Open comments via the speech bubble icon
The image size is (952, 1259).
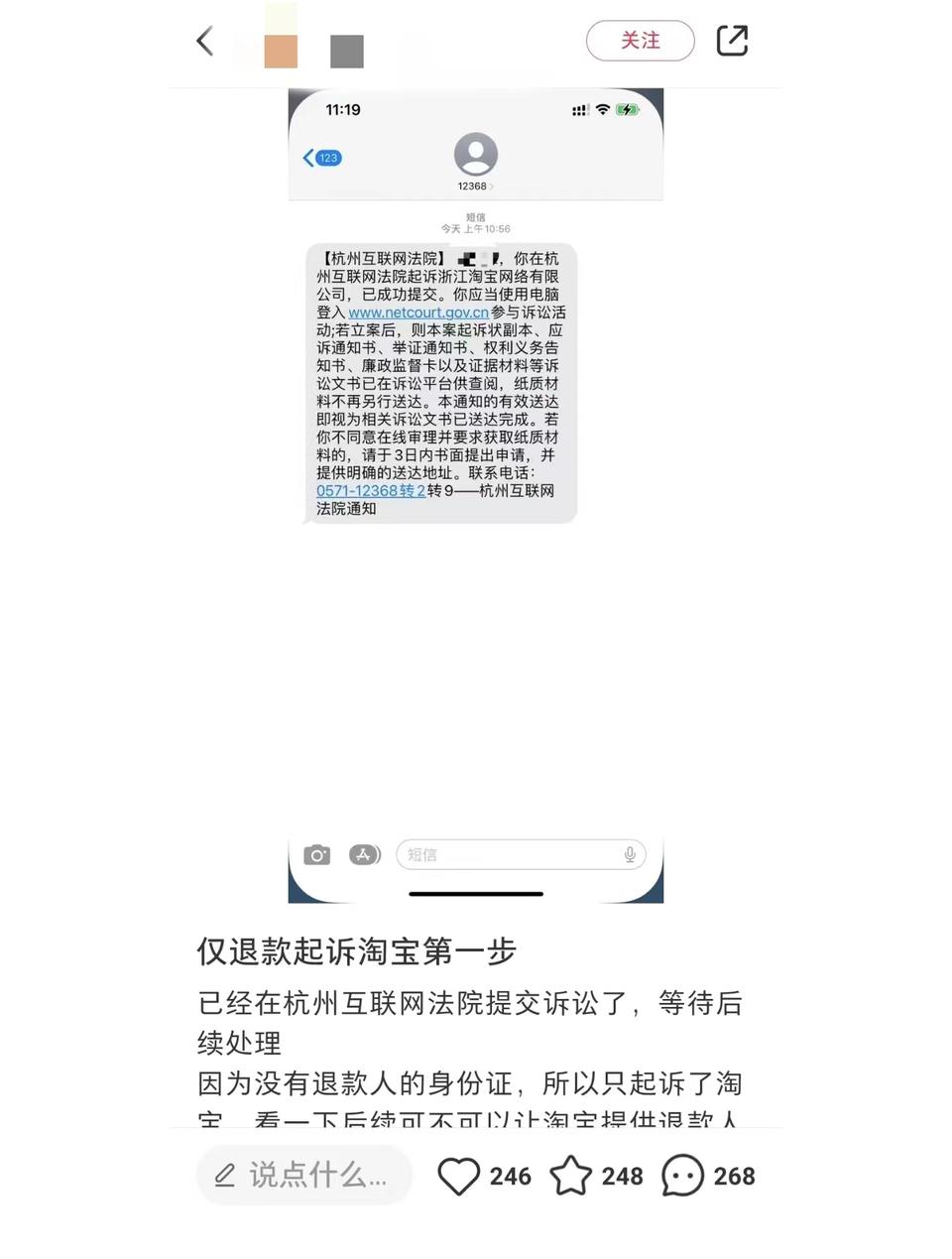coord(682,1176)
